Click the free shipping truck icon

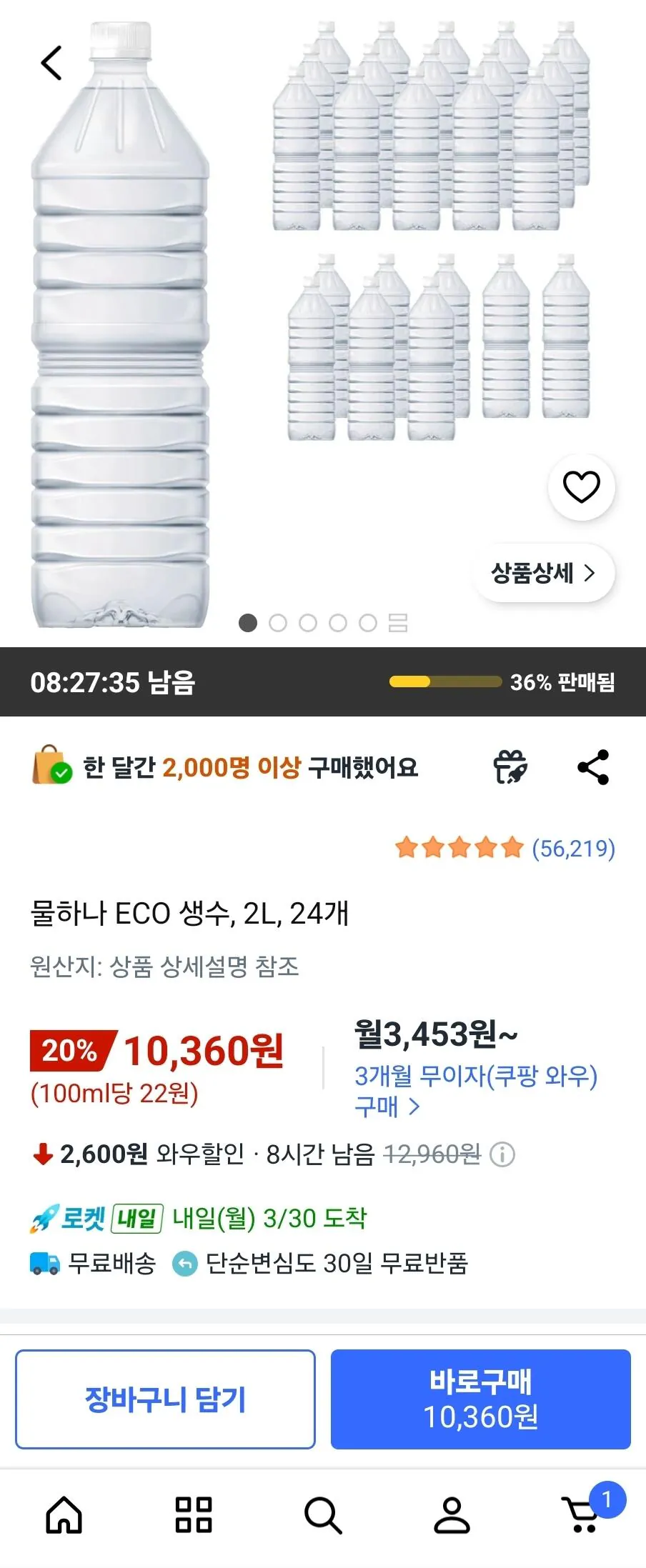(44, 1264)
